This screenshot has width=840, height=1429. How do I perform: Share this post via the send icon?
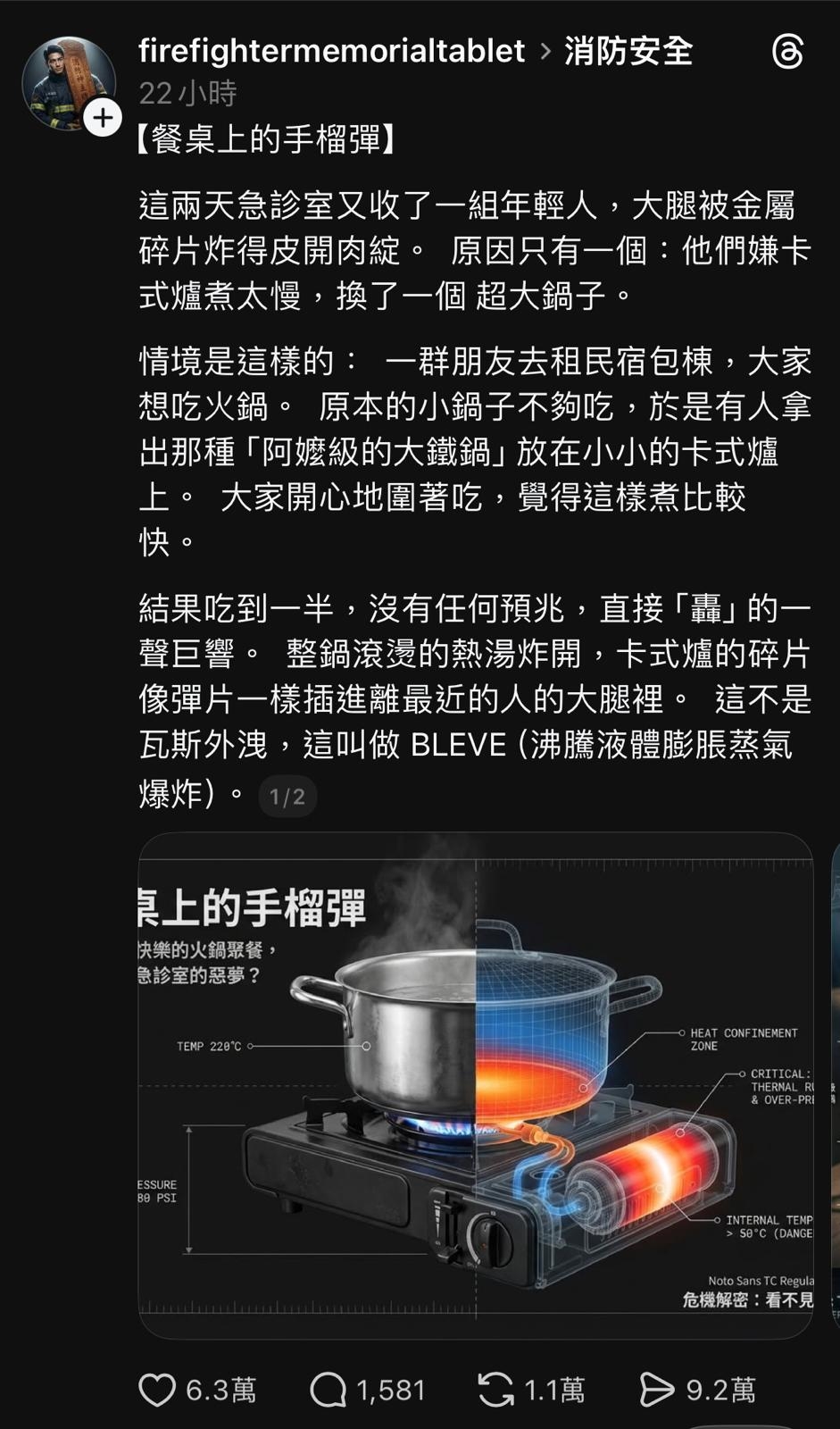(x=657, y=1390)
